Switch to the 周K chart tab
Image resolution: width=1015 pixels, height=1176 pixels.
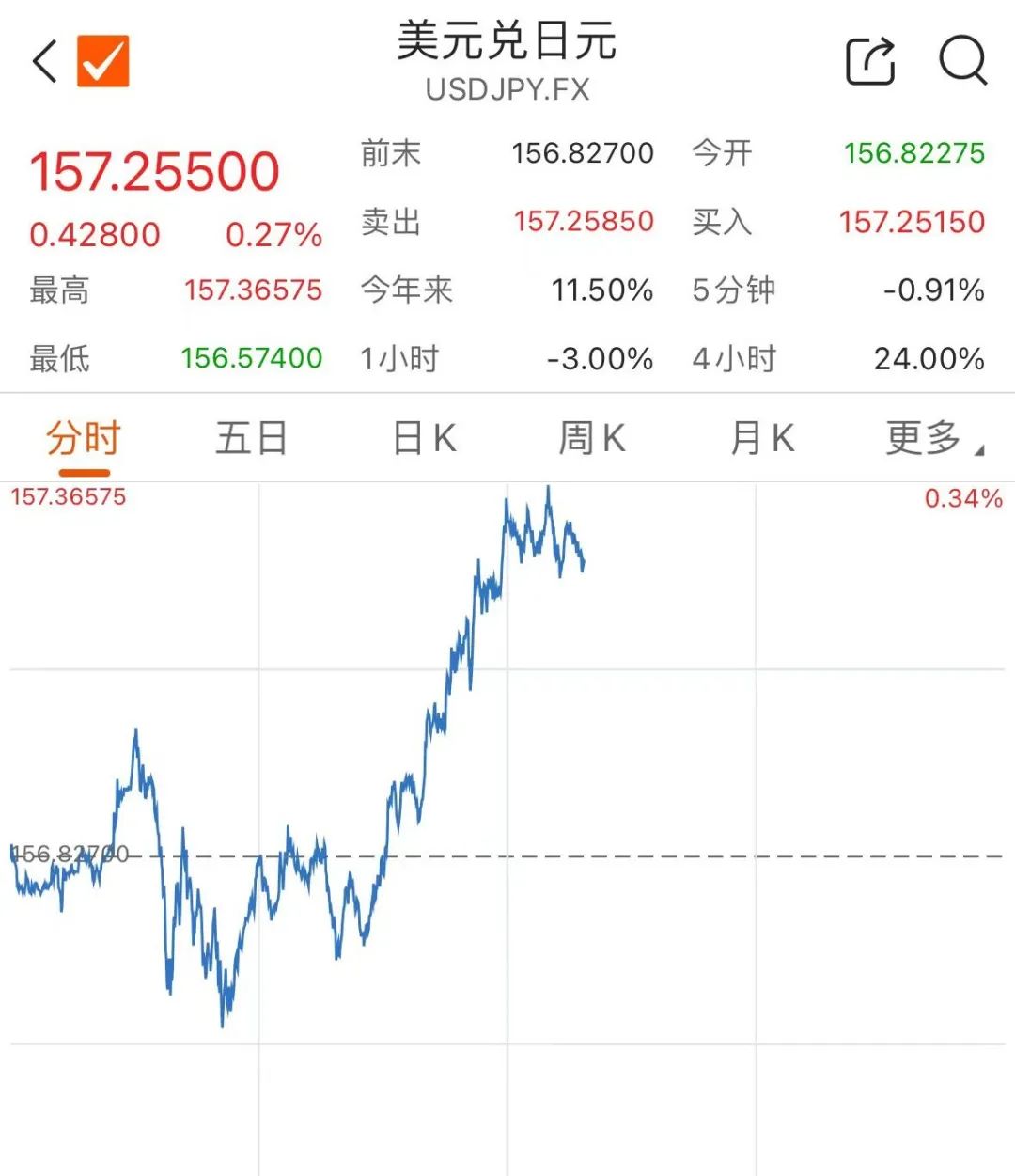point(591,438)
